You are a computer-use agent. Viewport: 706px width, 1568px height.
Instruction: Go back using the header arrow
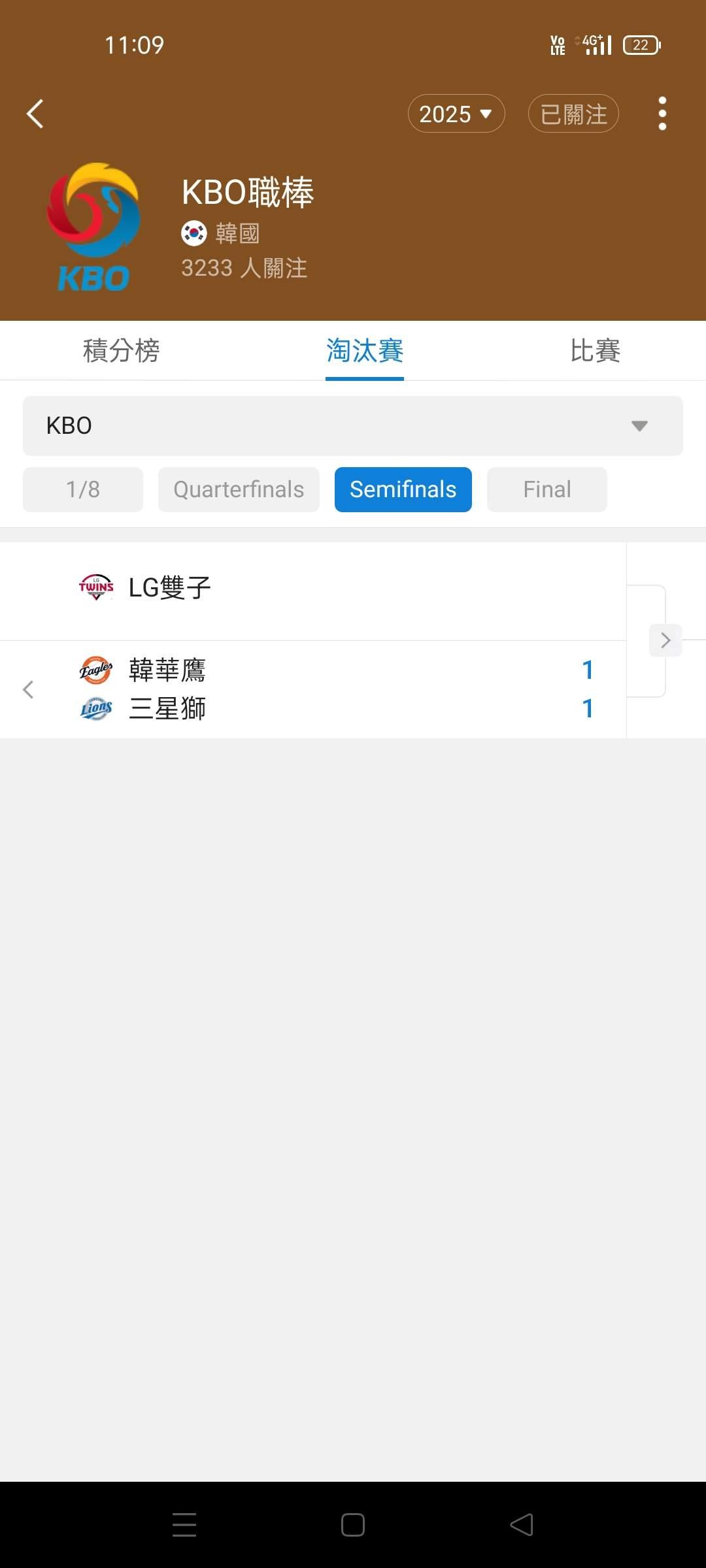35,114
